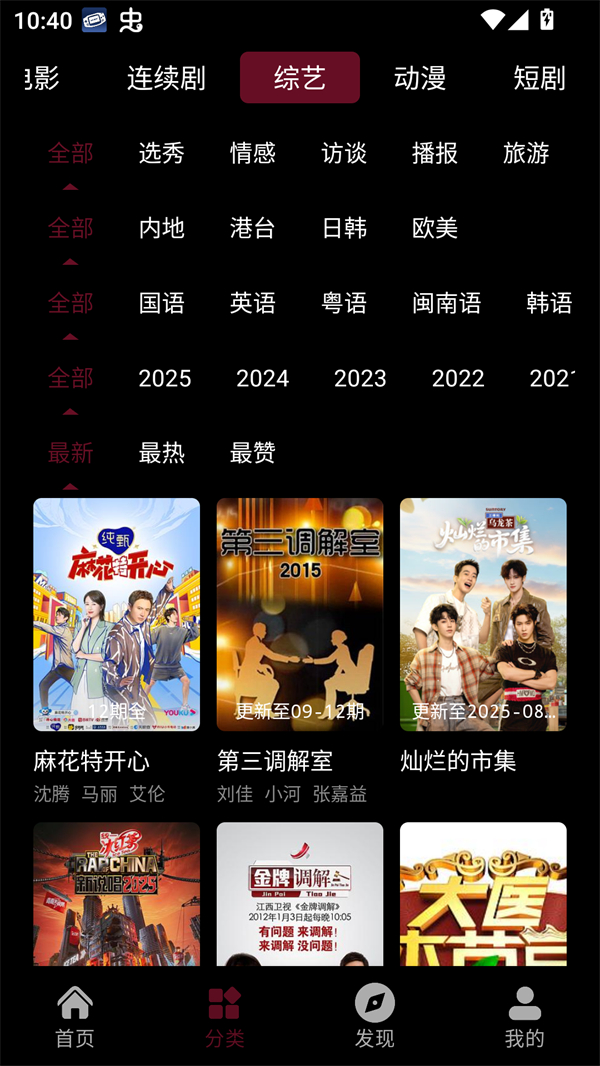Open the show 第三调解室
This screenshot has height=1066, width=600.
click(300, 615)
